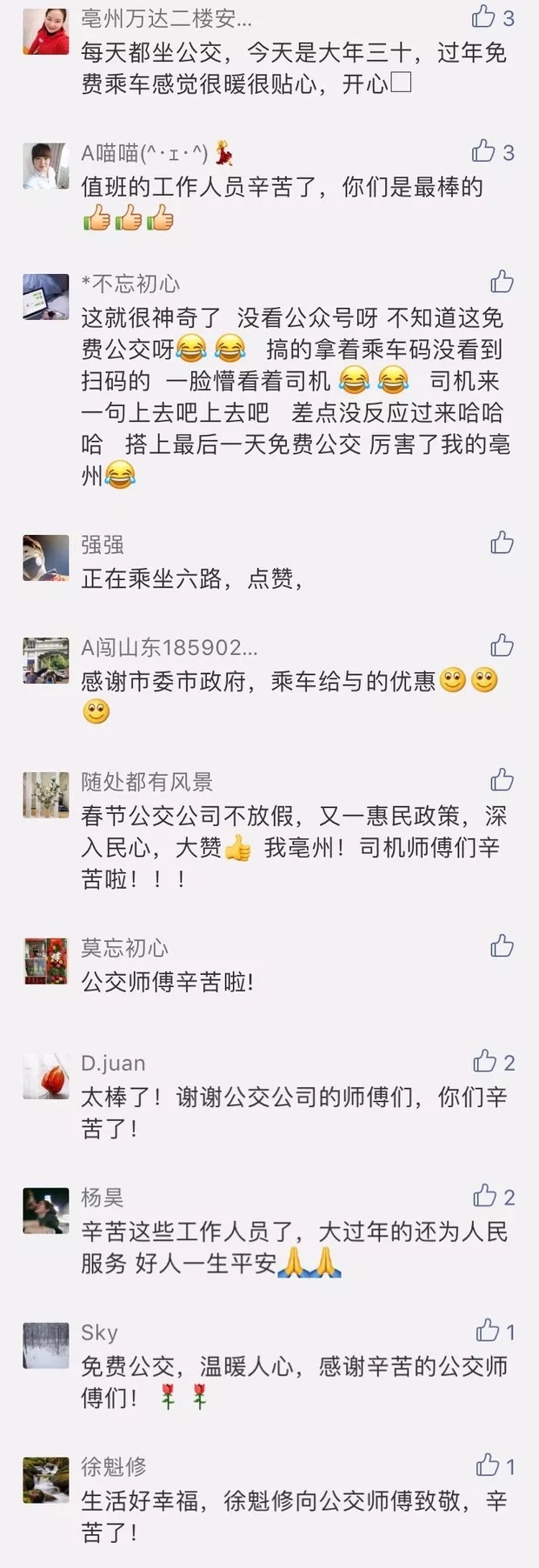Like the comment by A闯山东185902

tap(502, 645)
